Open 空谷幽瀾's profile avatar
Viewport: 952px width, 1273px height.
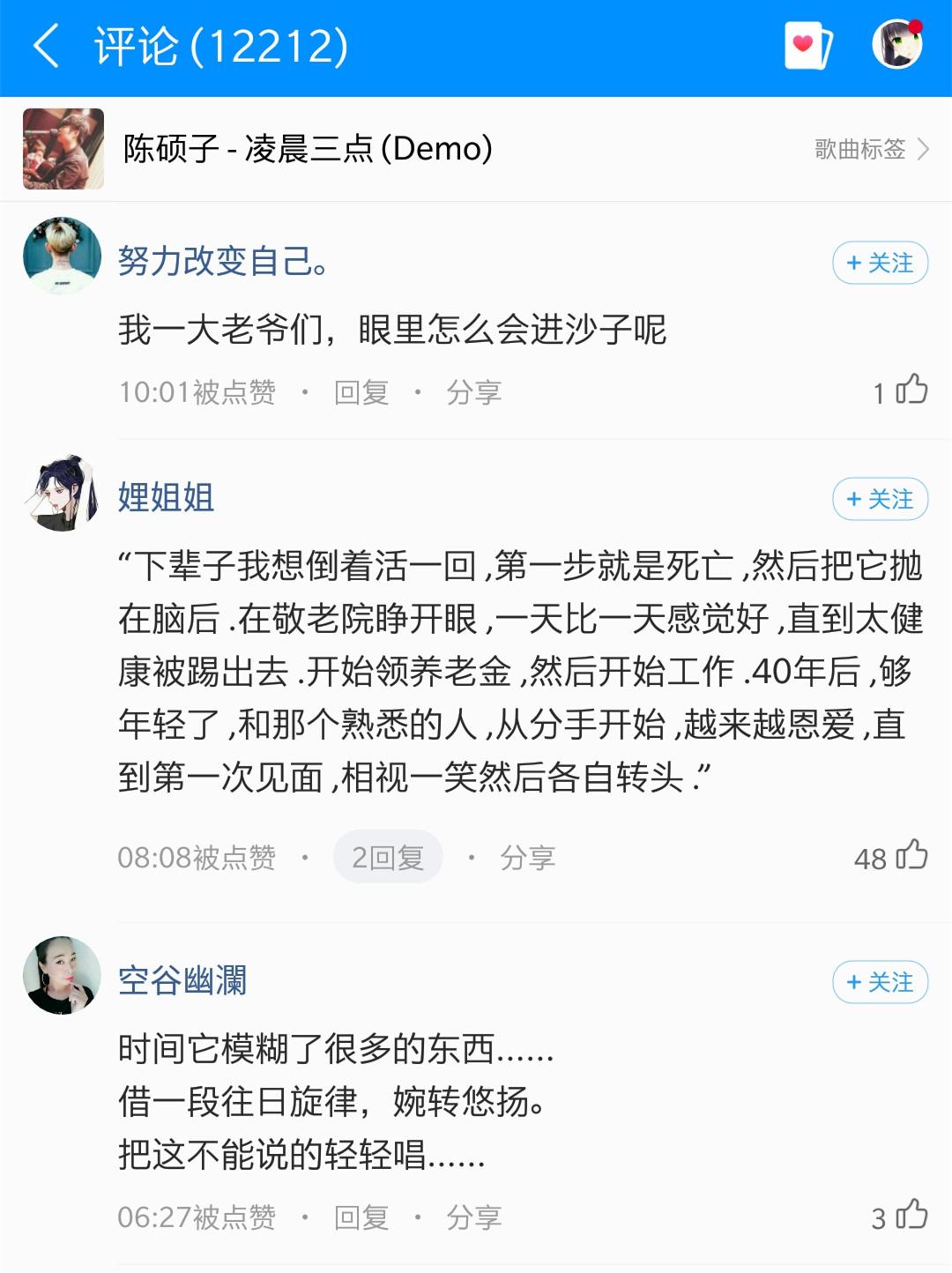[x=62, y=975]
